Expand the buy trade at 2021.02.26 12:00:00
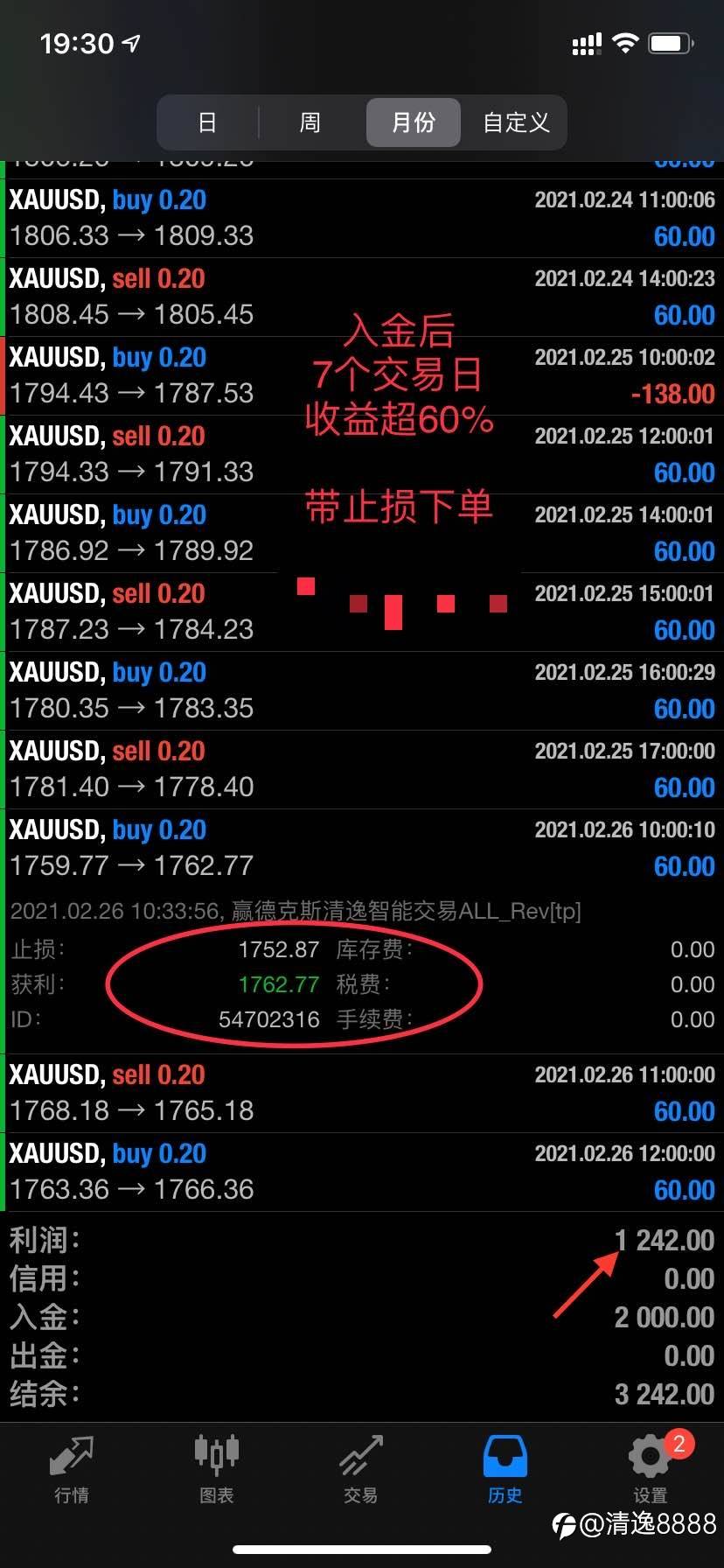 (362, 1172)
